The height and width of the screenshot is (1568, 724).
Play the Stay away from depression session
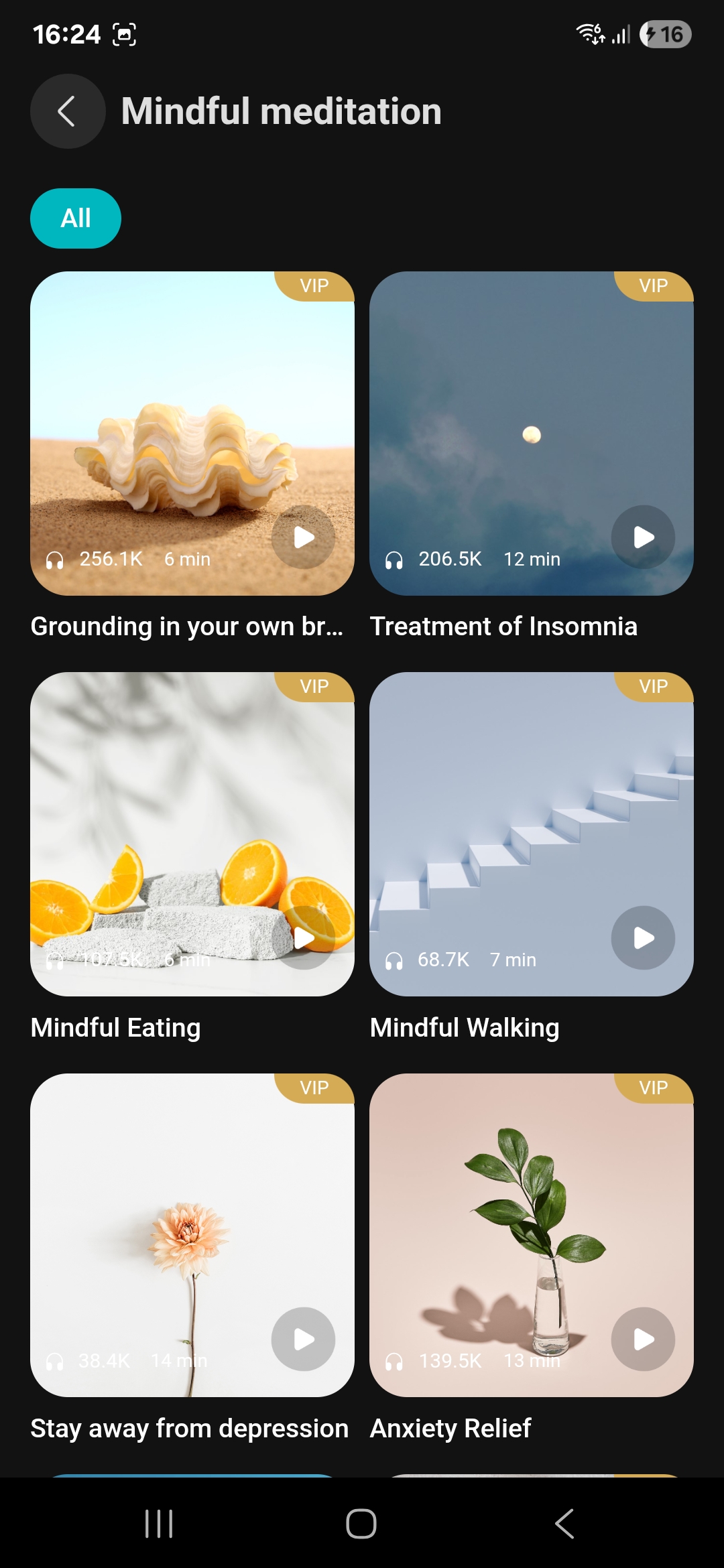304,1339
